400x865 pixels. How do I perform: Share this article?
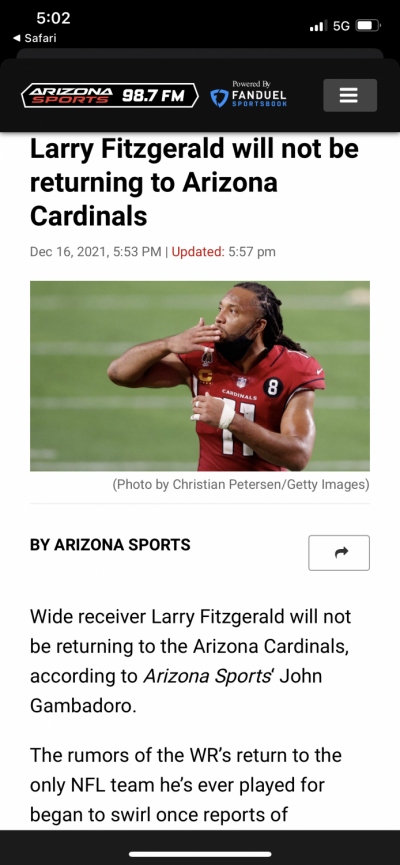click(x=339, y=552)
